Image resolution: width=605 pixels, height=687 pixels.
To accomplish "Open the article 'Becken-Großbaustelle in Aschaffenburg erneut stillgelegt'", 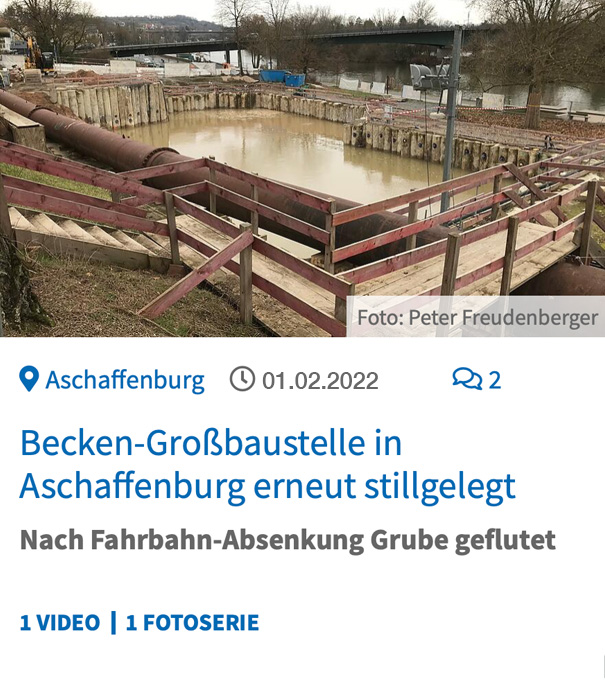I will click(267, 464).
